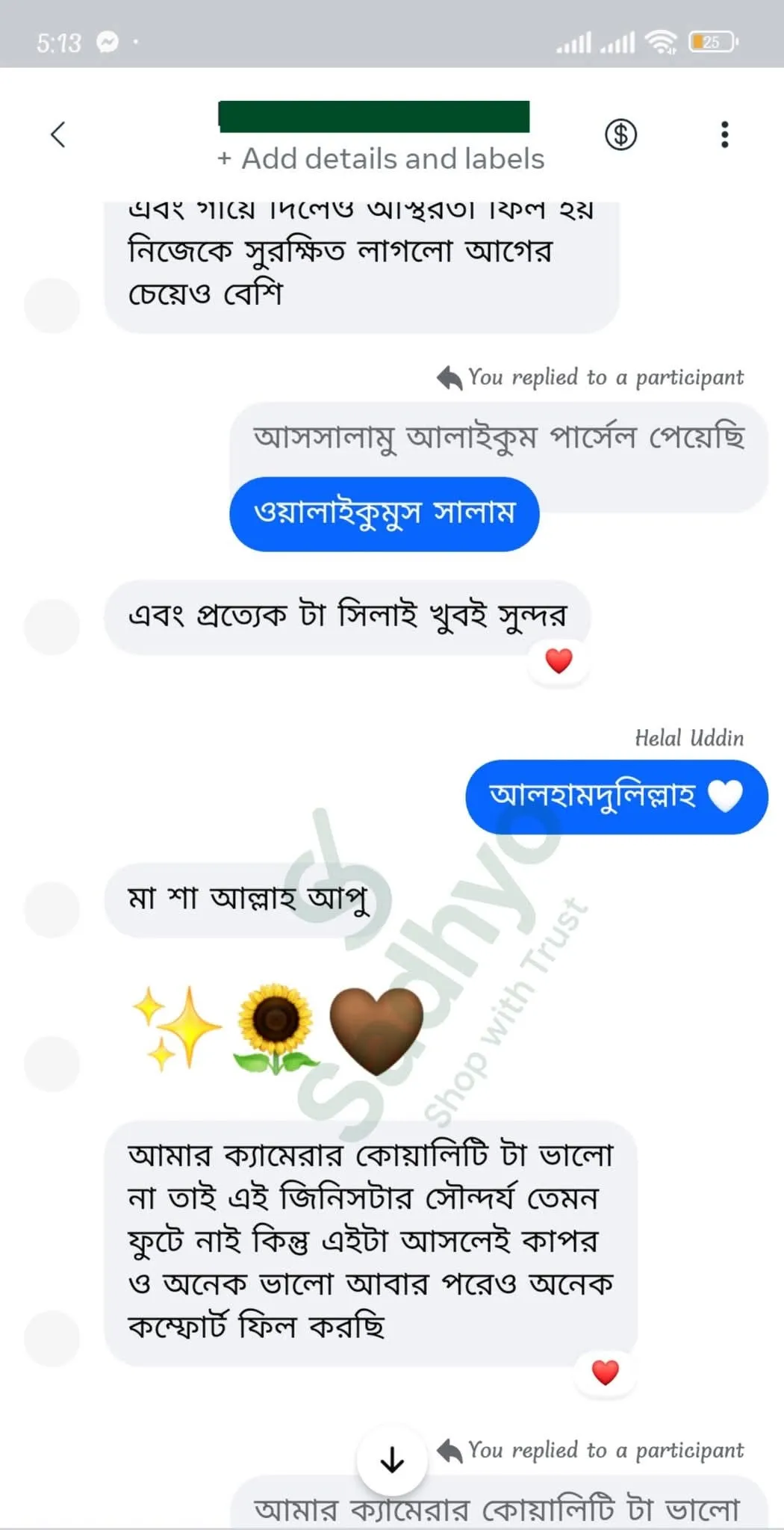Screen dimensions: 784x1530
Task: Jump to latest messages with down arrow
Action: pyautogui.click(x=392, y=1460)
